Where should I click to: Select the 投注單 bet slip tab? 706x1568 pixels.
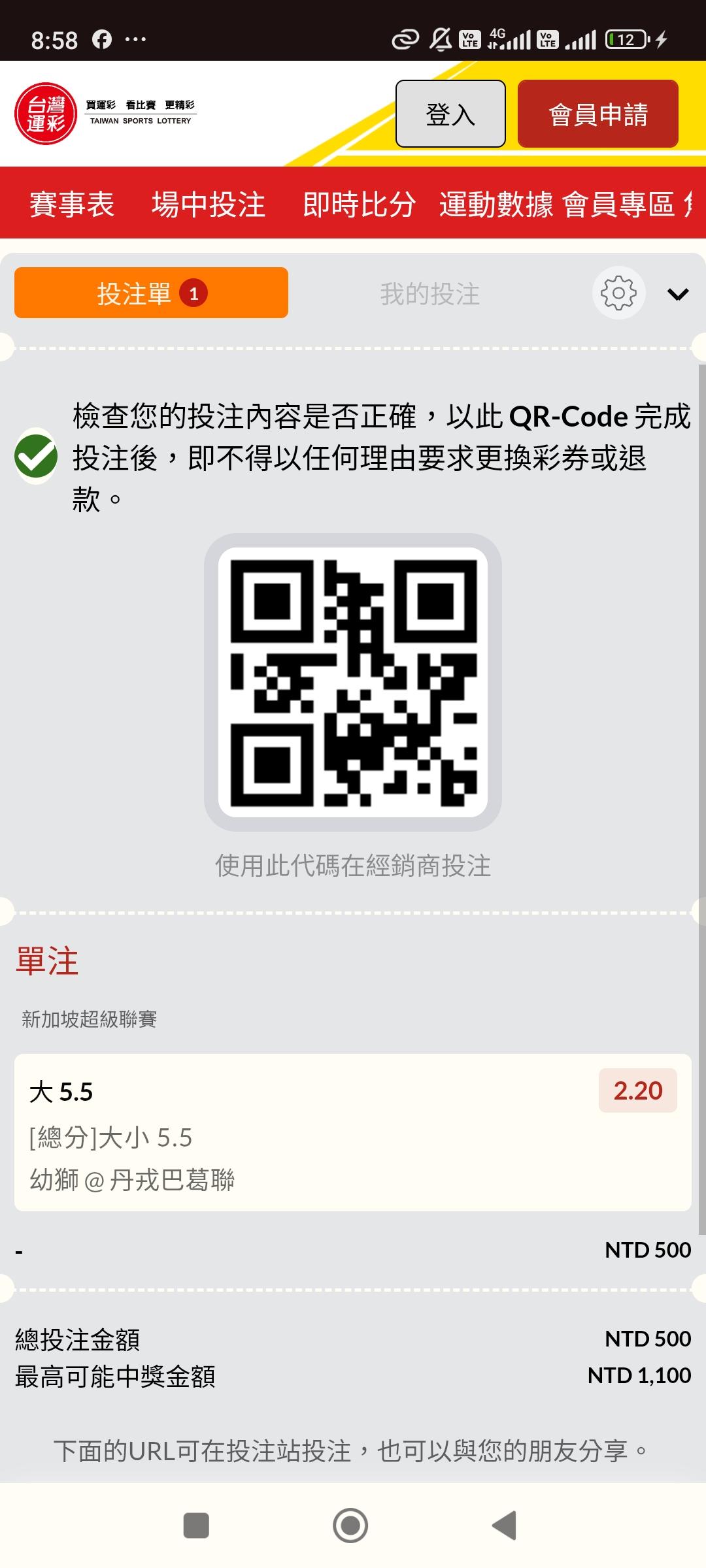[151, 293]
